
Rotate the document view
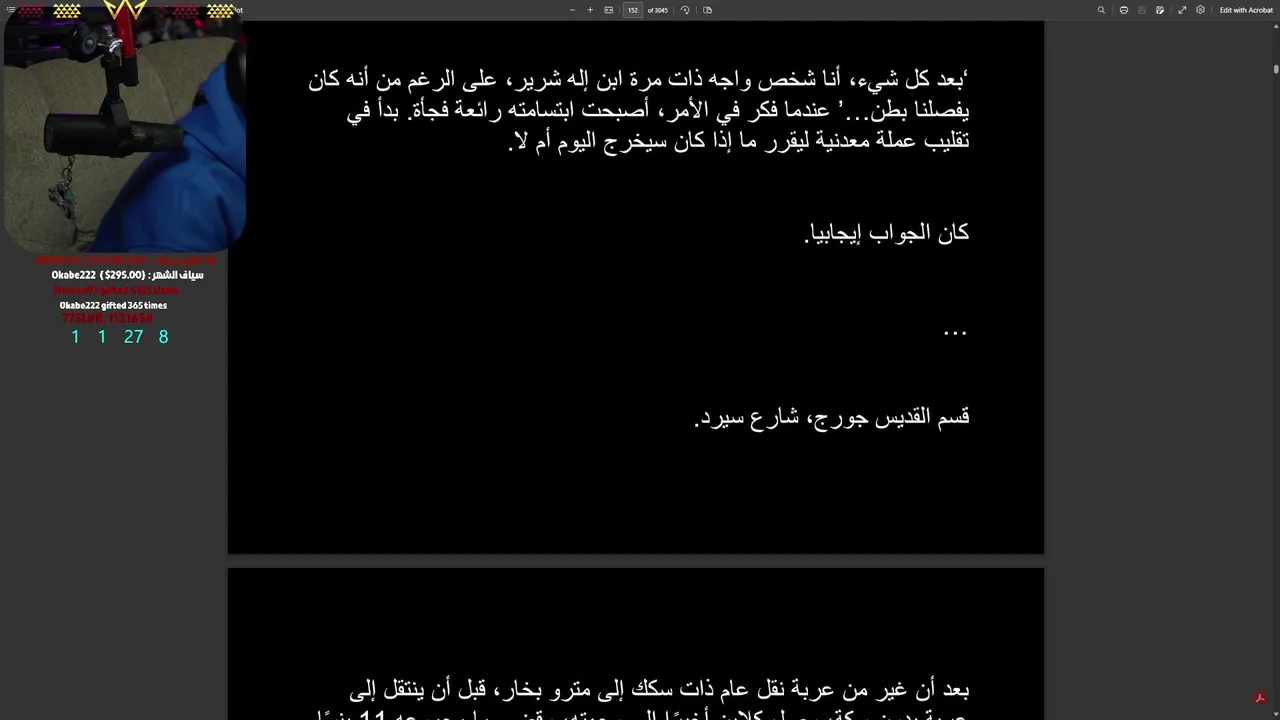[685, 10]
